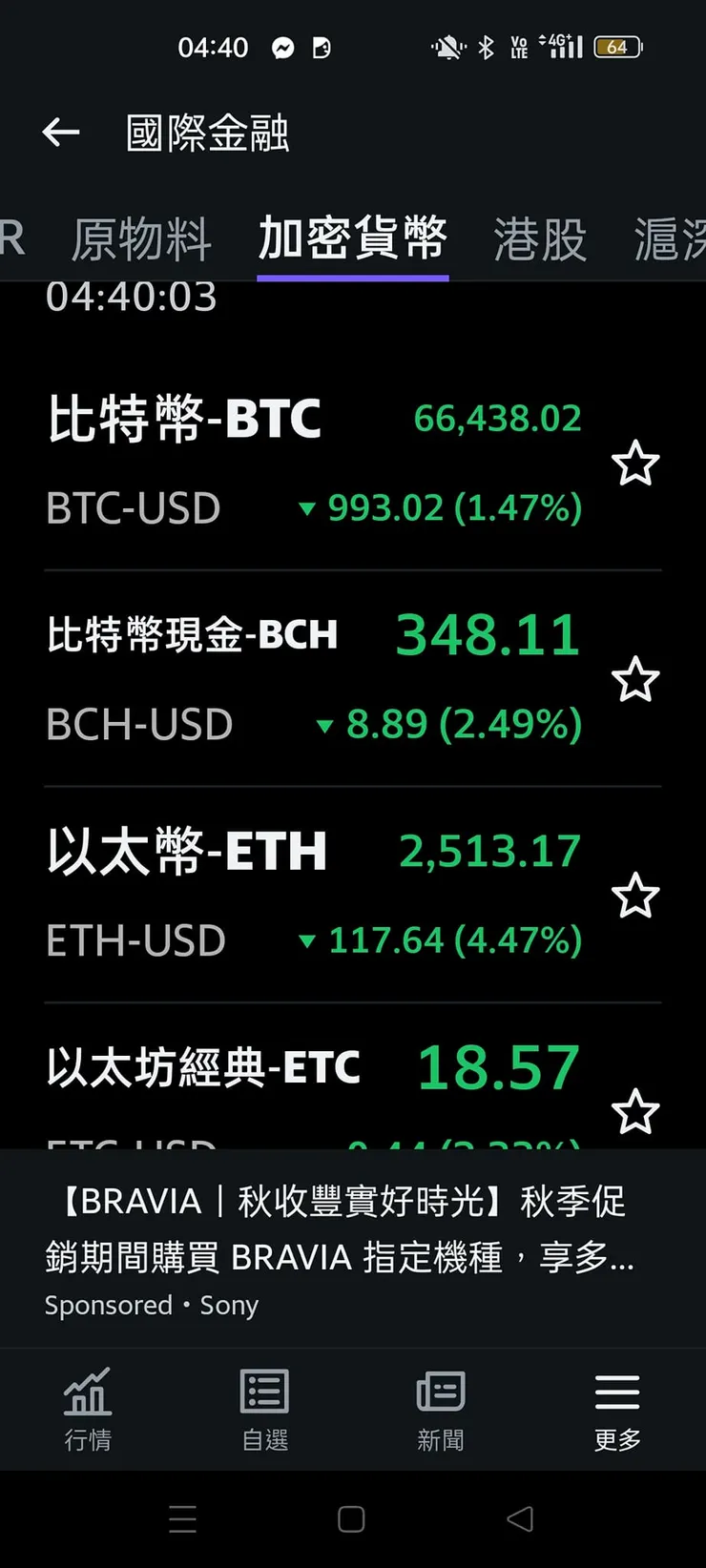Tap the star next to 以太坊經典-ETC
The image size is (706, 1568).
(635, 1112)
